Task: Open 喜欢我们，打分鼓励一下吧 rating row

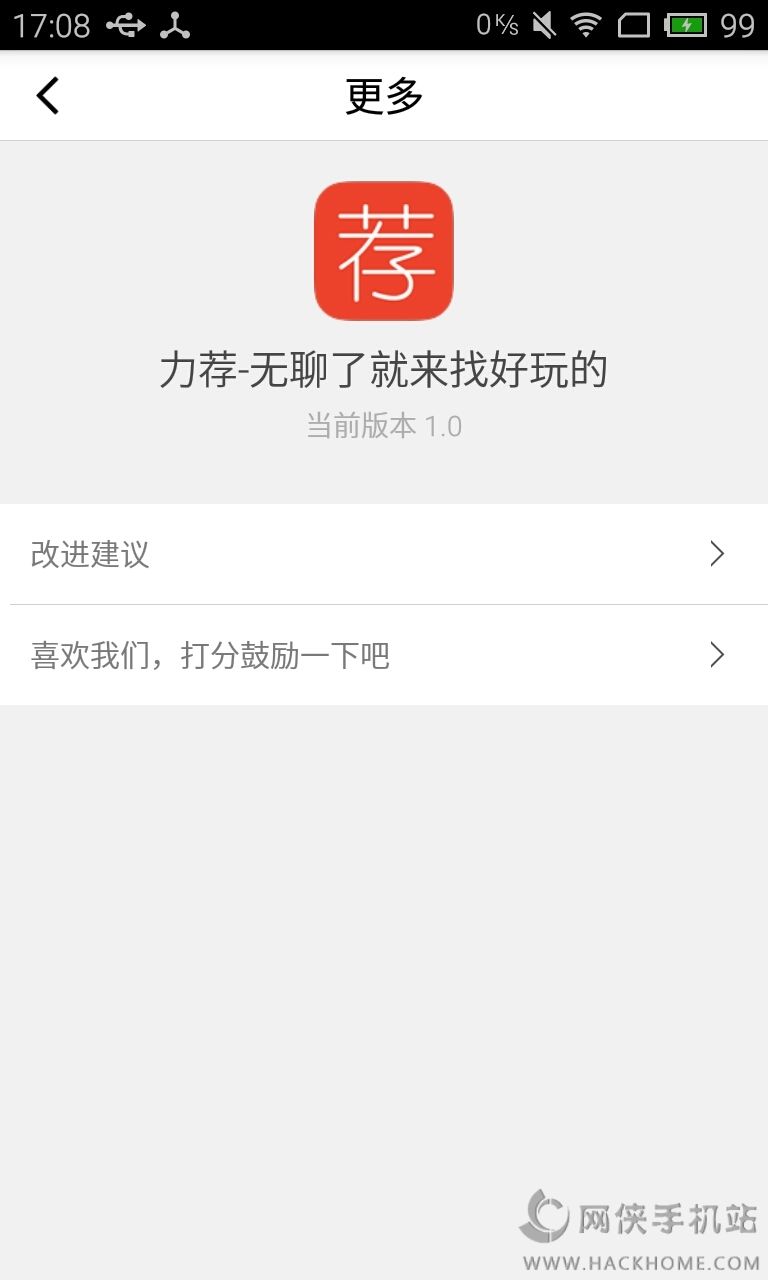Action: (x=384, y=656)
